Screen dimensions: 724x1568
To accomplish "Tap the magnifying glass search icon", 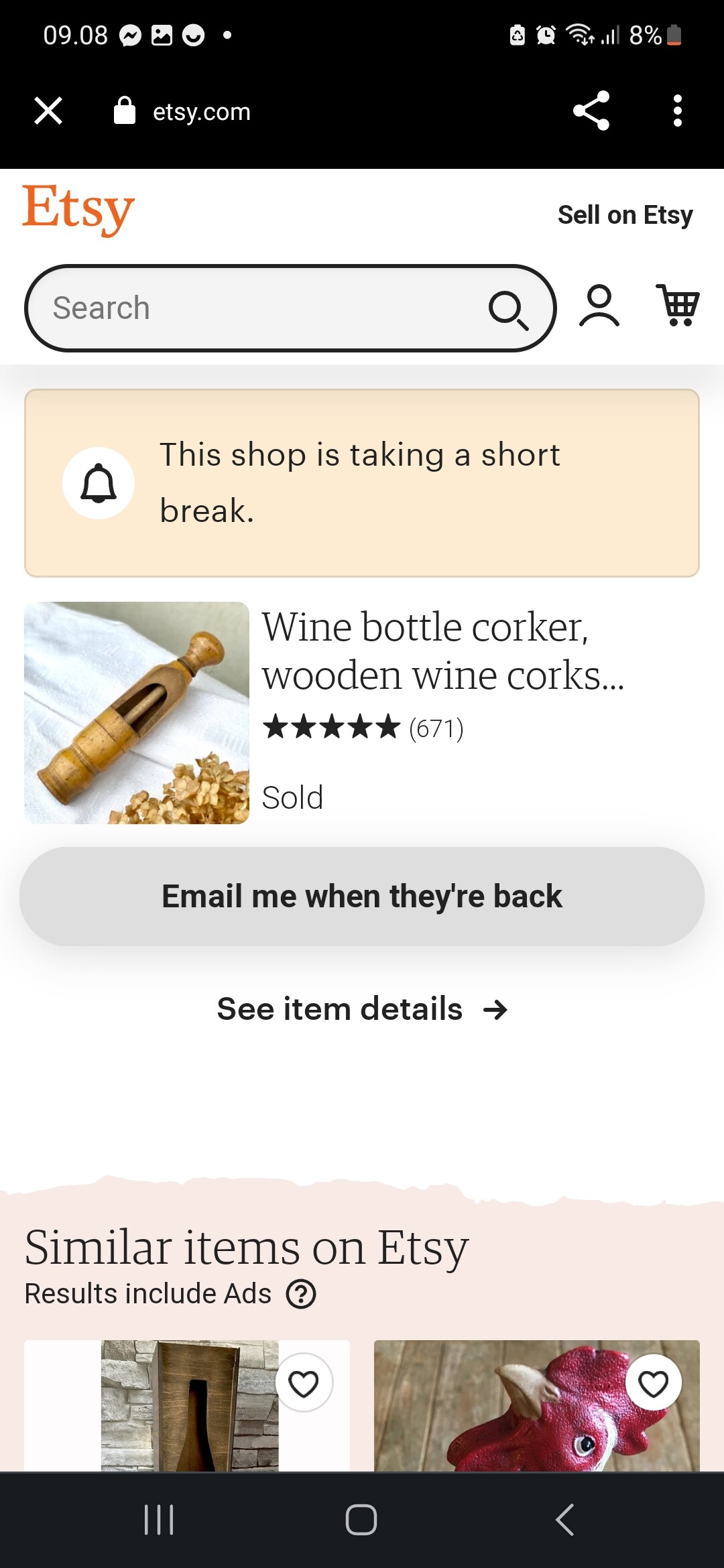I will click(x=508, y=310).
